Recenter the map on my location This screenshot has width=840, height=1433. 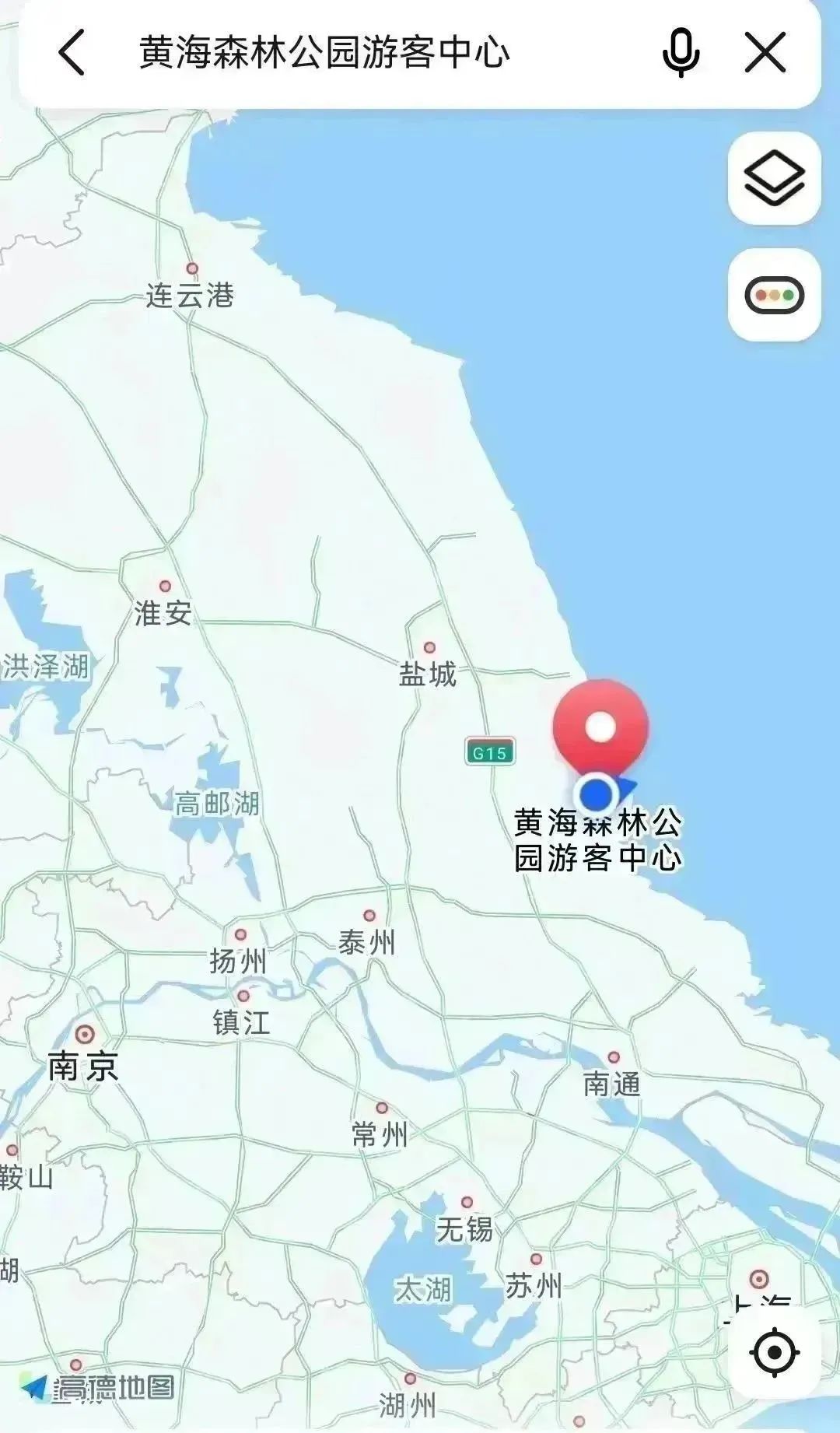[774, 1353]
